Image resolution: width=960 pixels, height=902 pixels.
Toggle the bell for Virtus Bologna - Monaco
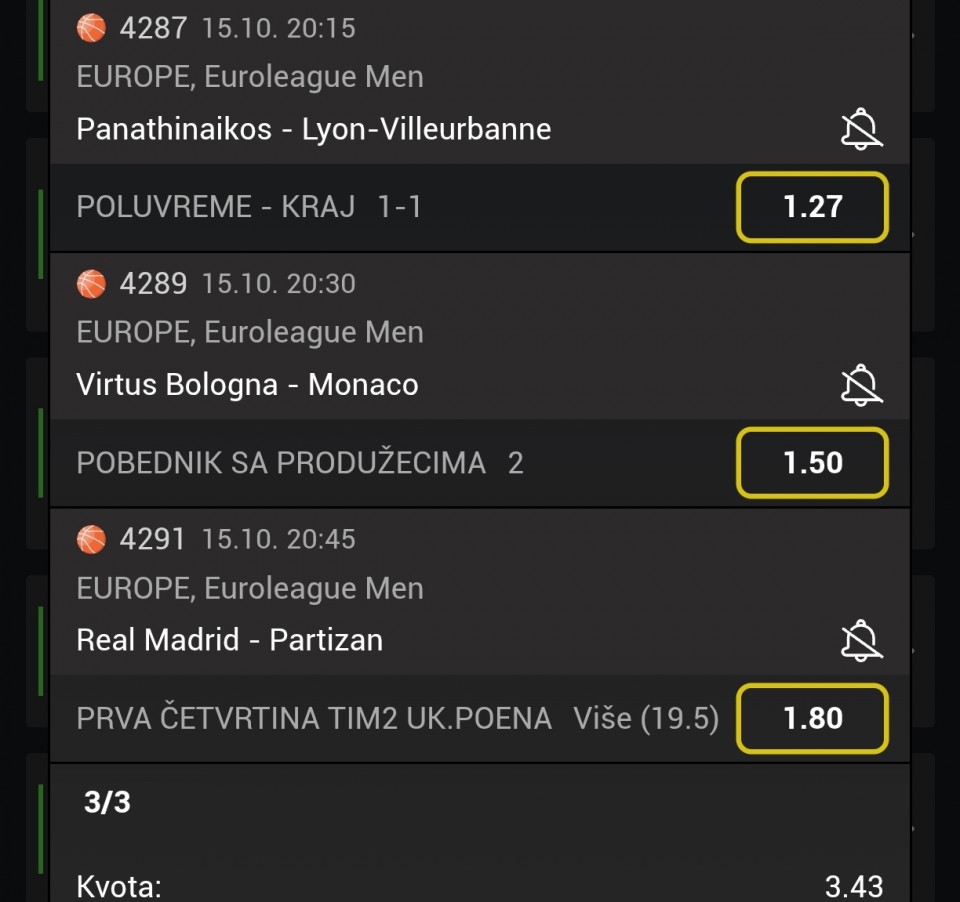tap(860, 385)
